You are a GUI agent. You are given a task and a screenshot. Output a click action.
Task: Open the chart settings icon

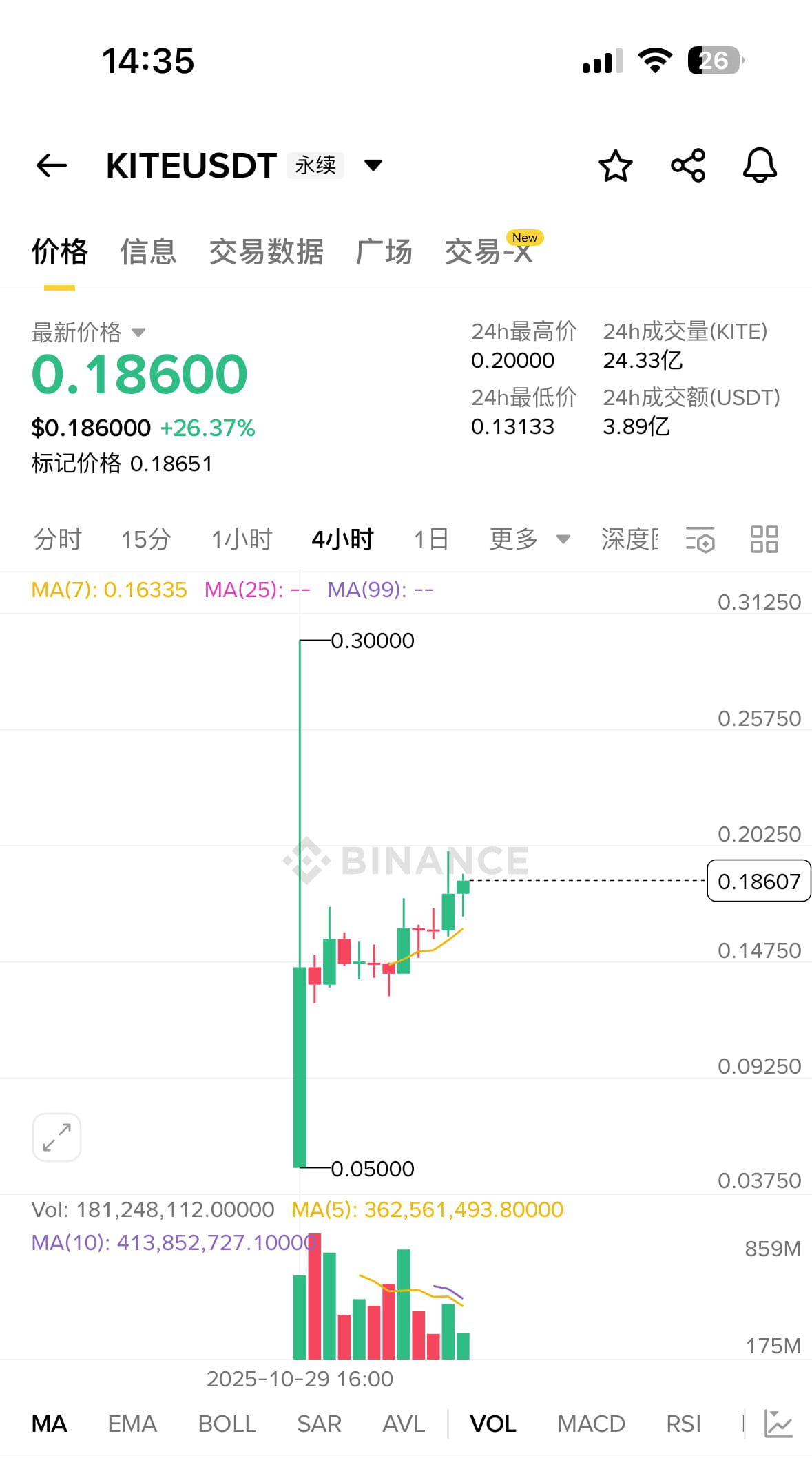(700, 539)
